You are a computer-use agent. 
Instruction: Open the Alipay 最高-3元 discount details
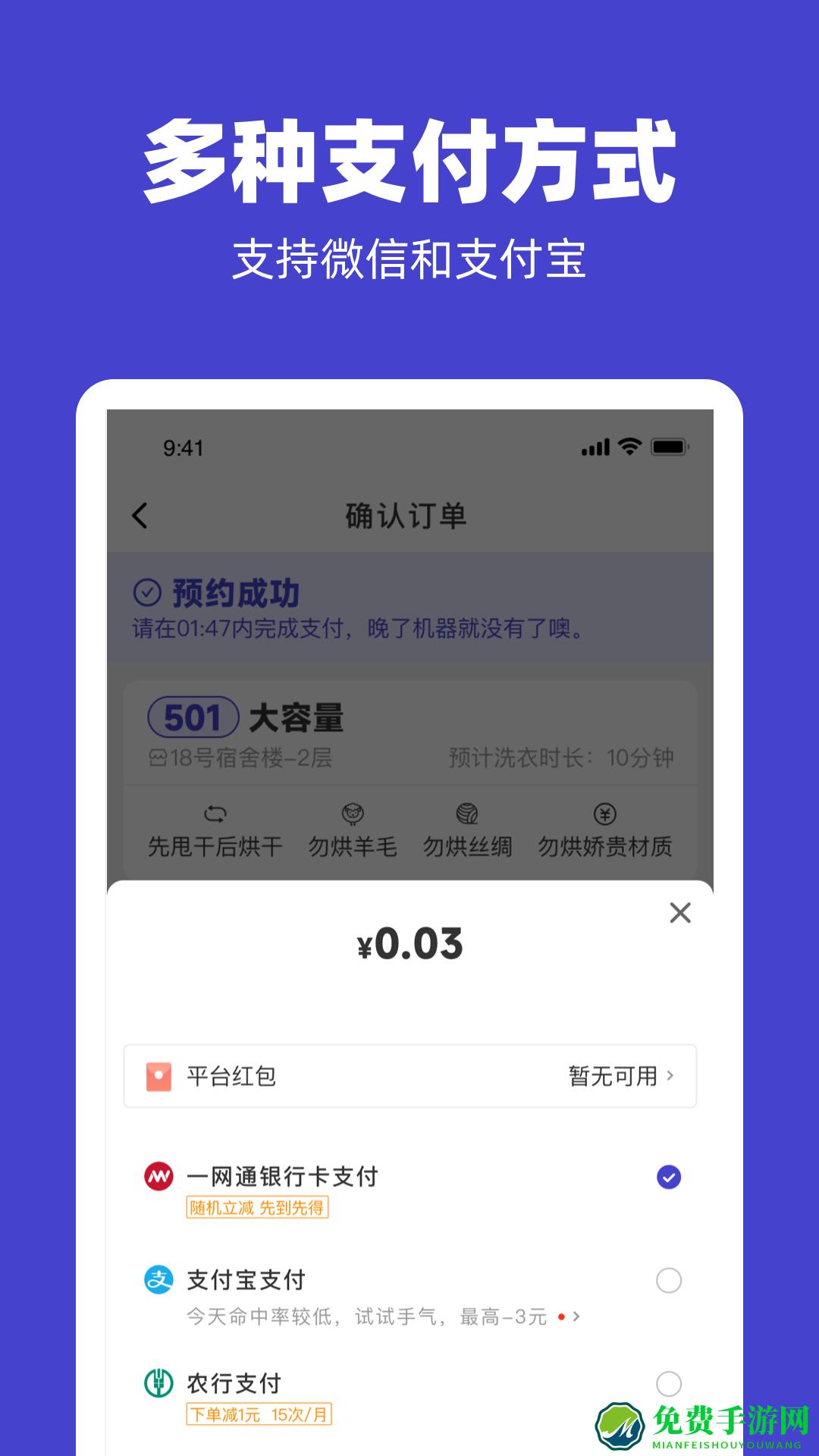578,1319
